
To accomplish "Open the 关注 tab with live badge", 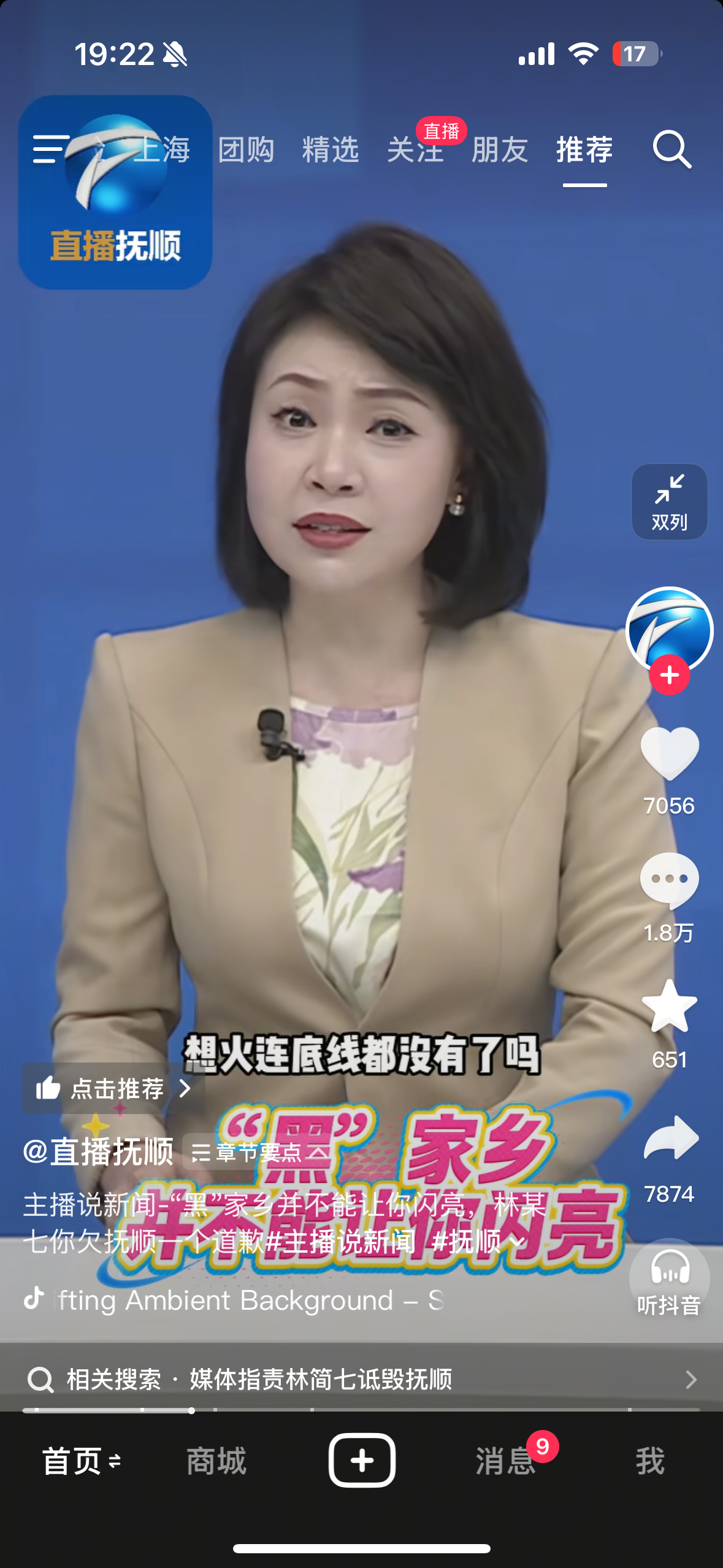I will coord(416,150).
